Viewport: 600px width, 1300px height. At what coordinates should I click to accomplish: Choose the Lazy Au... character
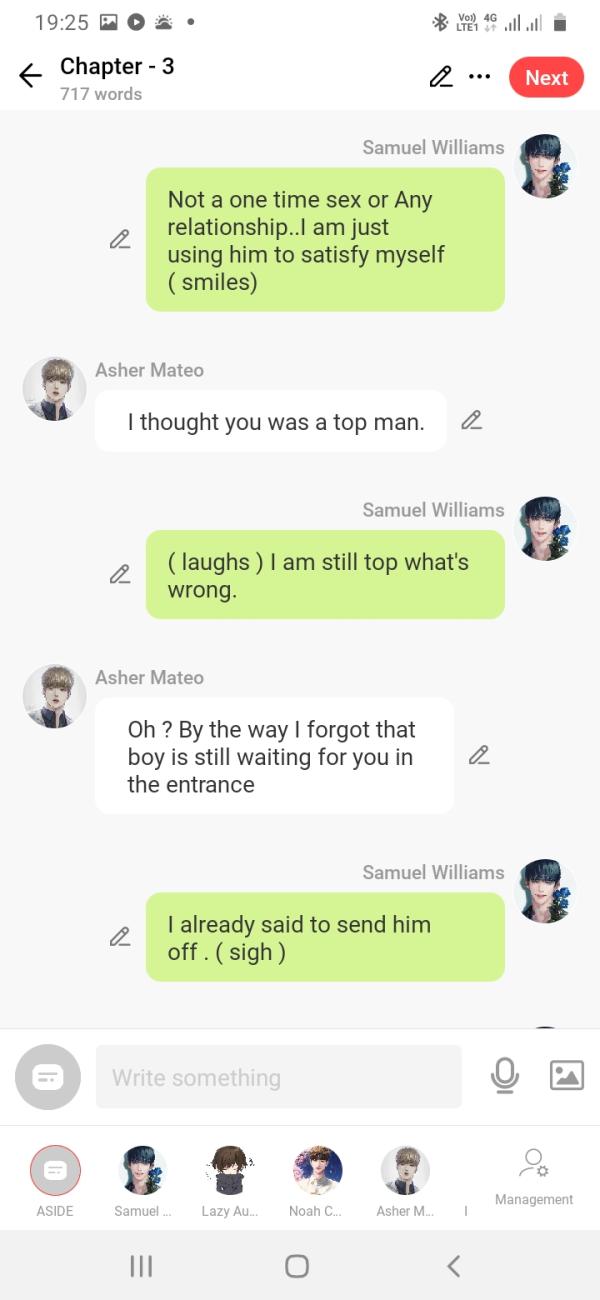(230, 1172)
